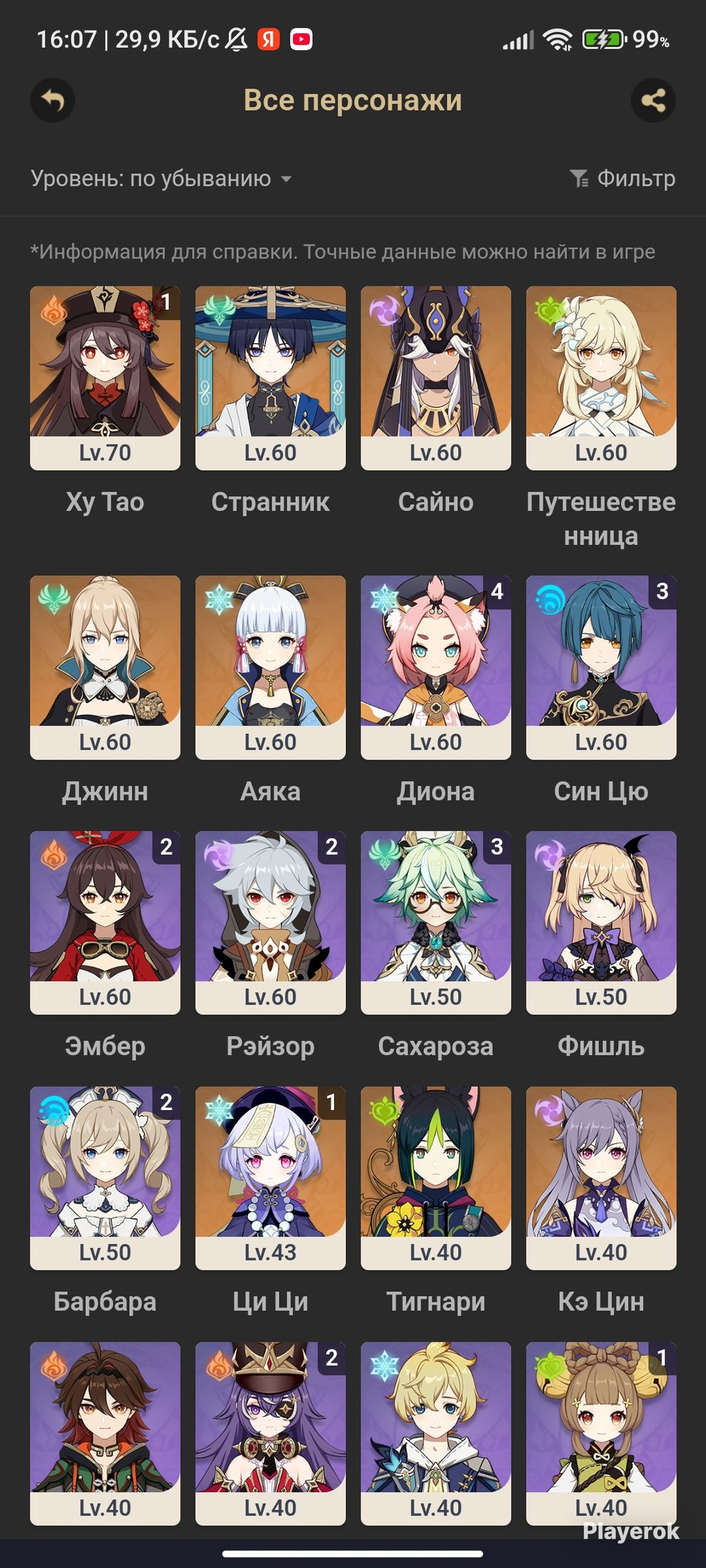Image resolution: width=706 pixels, height=1568 pixels.
Task: Share the character list
Action: click(653, 100)
